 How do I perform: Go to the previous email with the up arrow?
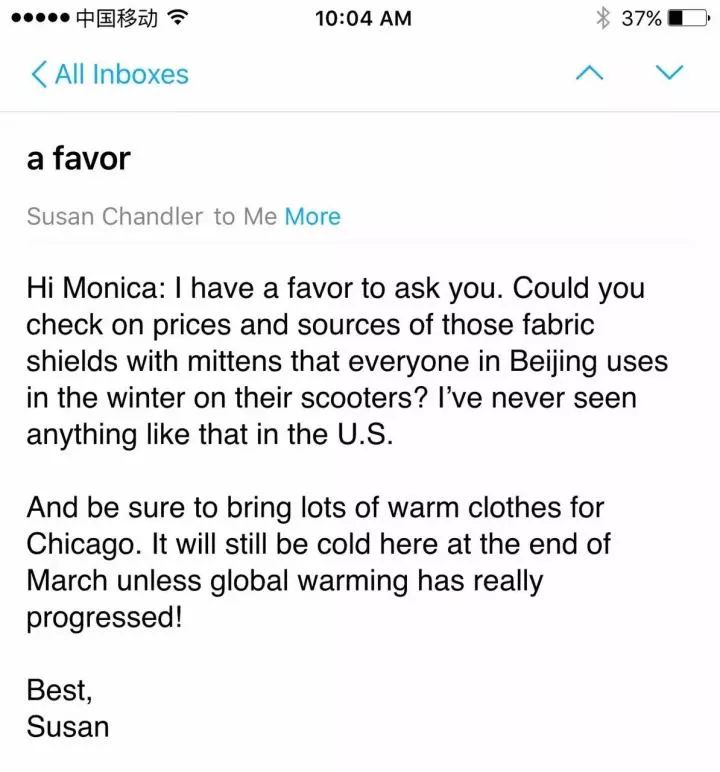590,73
